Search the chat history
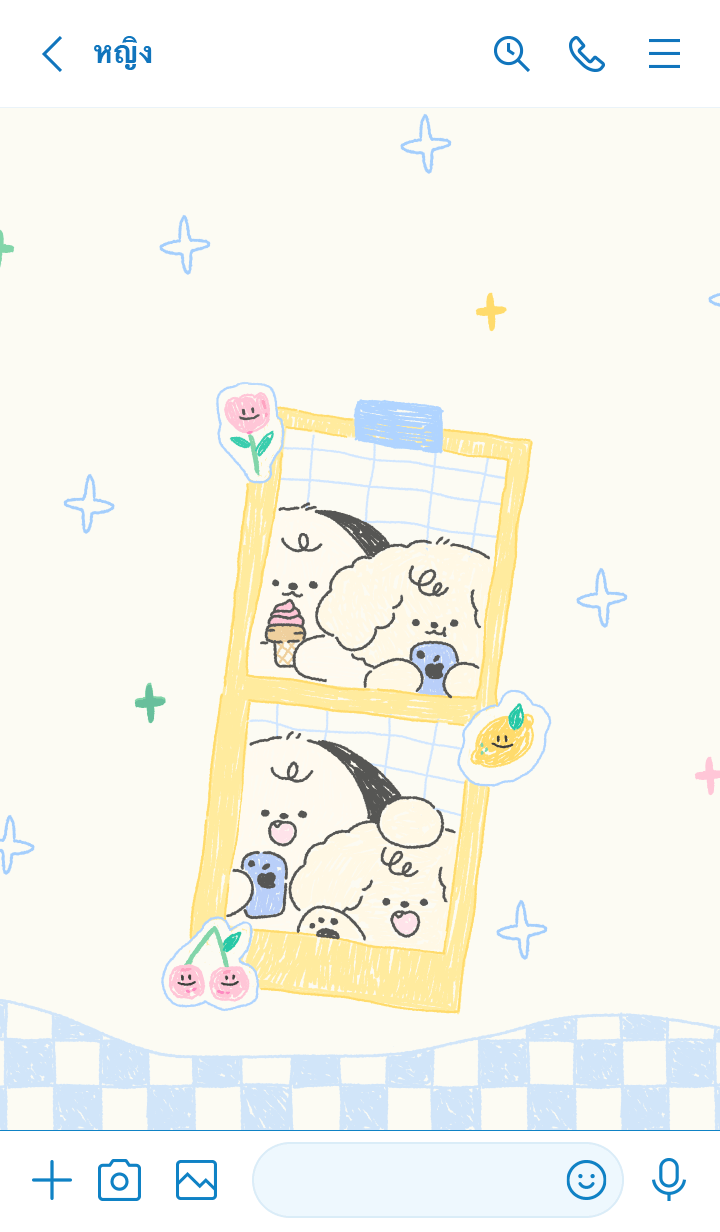The width and height of the screenshot is (720, 1232). (x=511, y=54)
